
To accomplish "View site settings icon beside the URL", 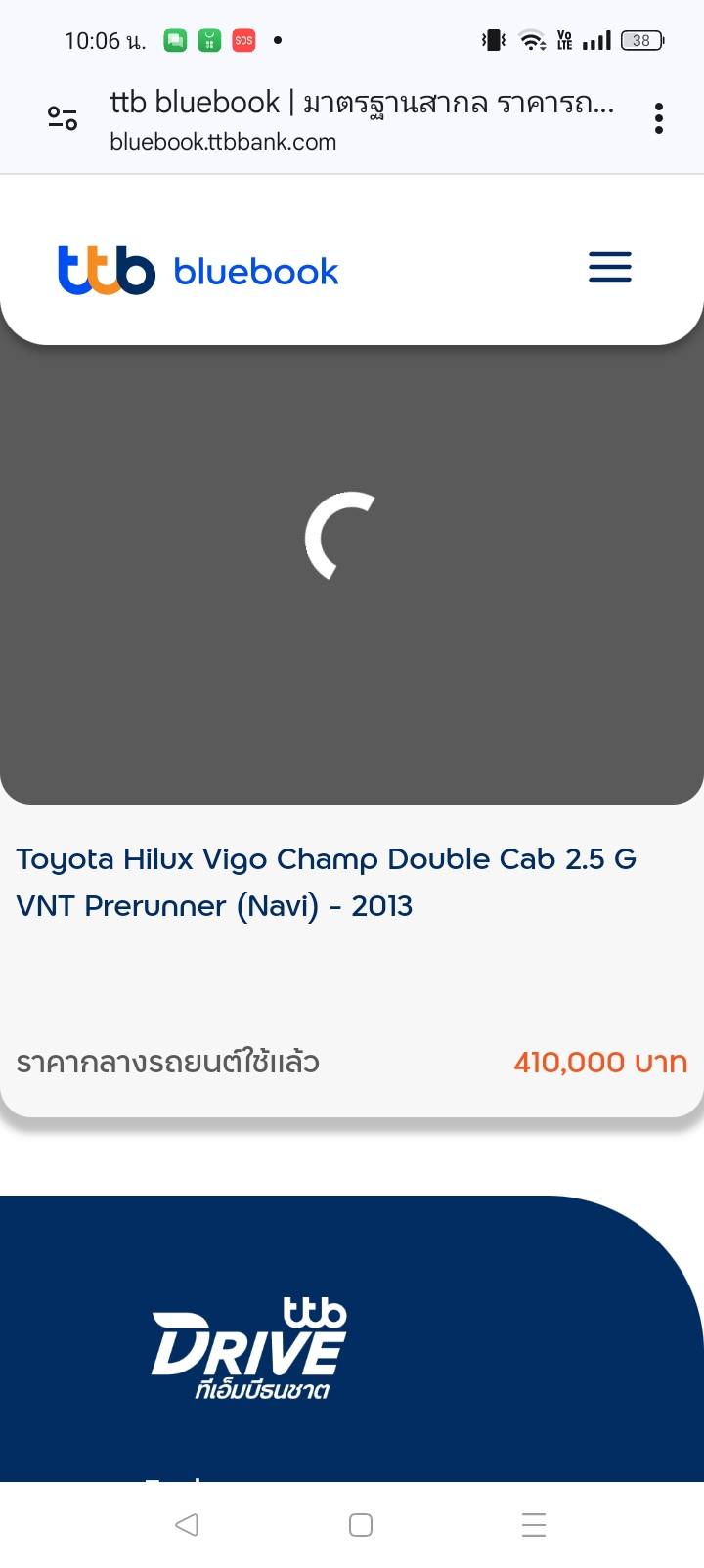I will pyautogui.click(x=63, y=118).
